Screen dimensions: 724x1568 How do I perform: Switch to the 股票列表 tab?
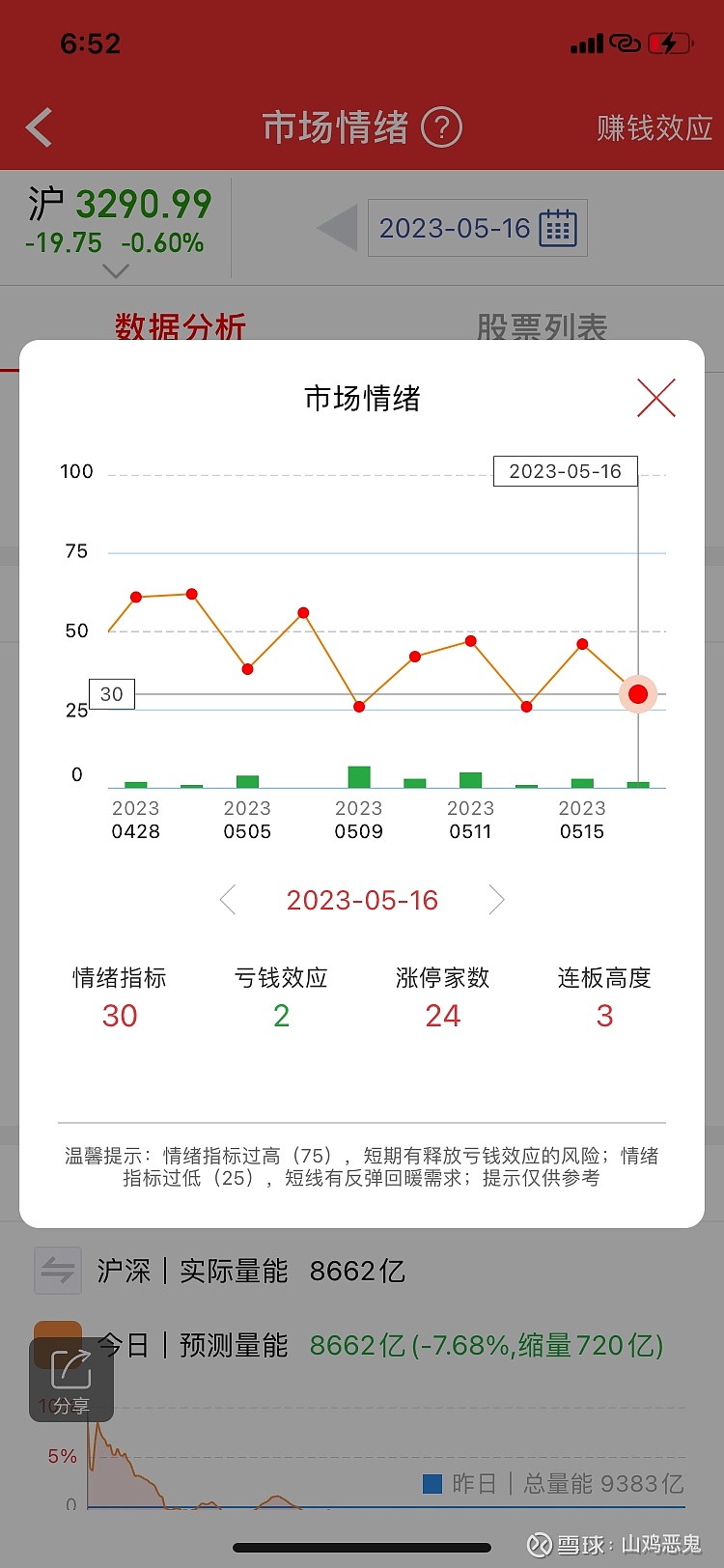[x=542, y=327]
